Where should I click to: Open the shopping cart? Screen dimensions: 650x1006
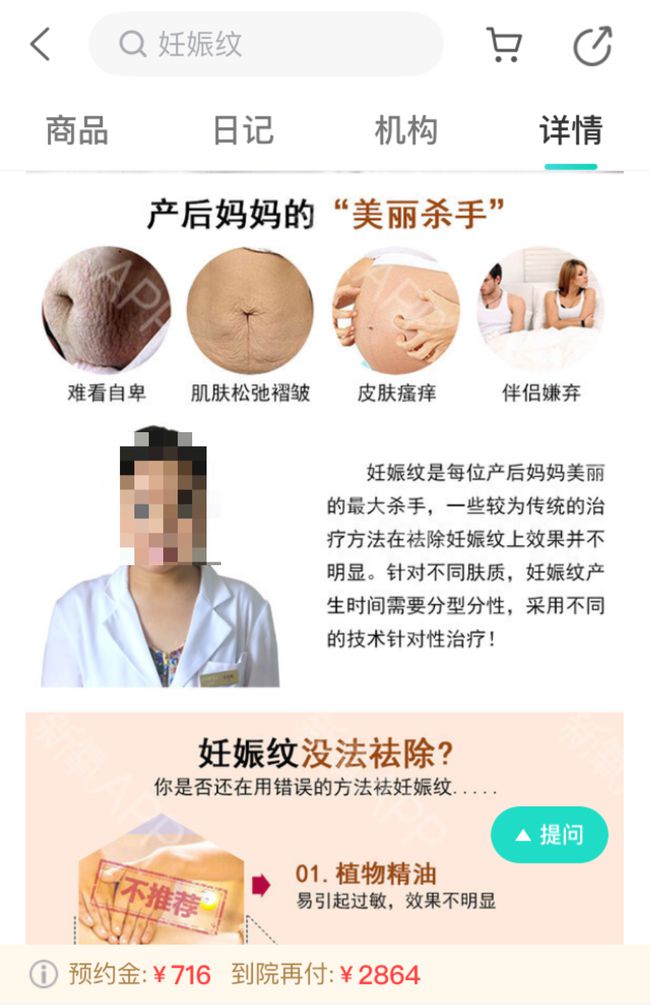[504, 44]
